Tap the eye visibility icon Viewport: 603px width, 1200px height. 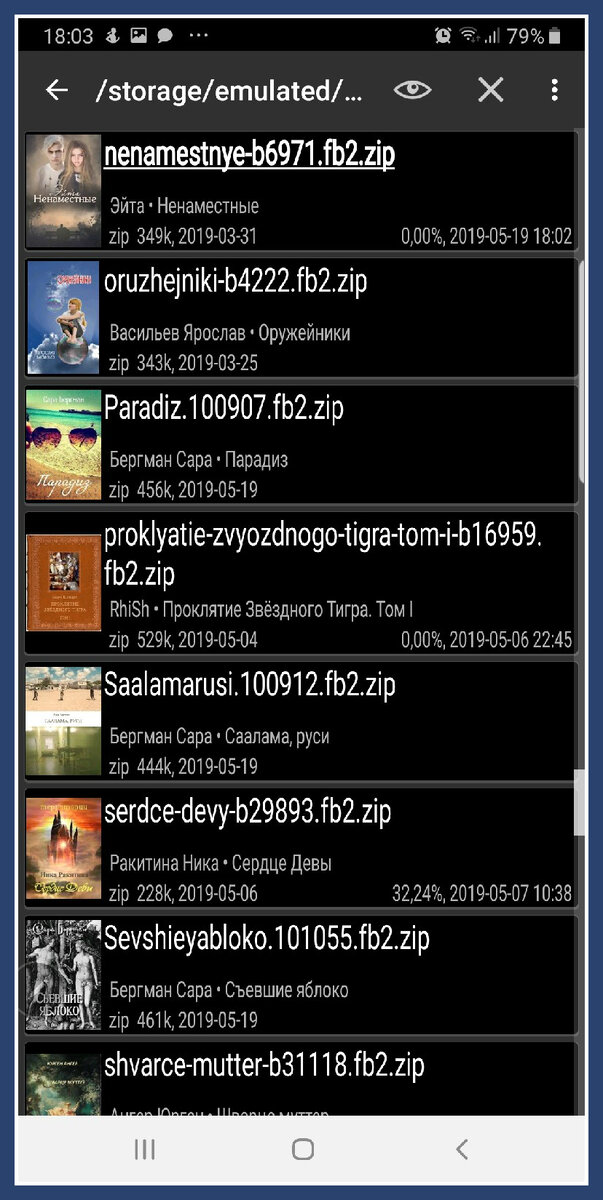412,90
